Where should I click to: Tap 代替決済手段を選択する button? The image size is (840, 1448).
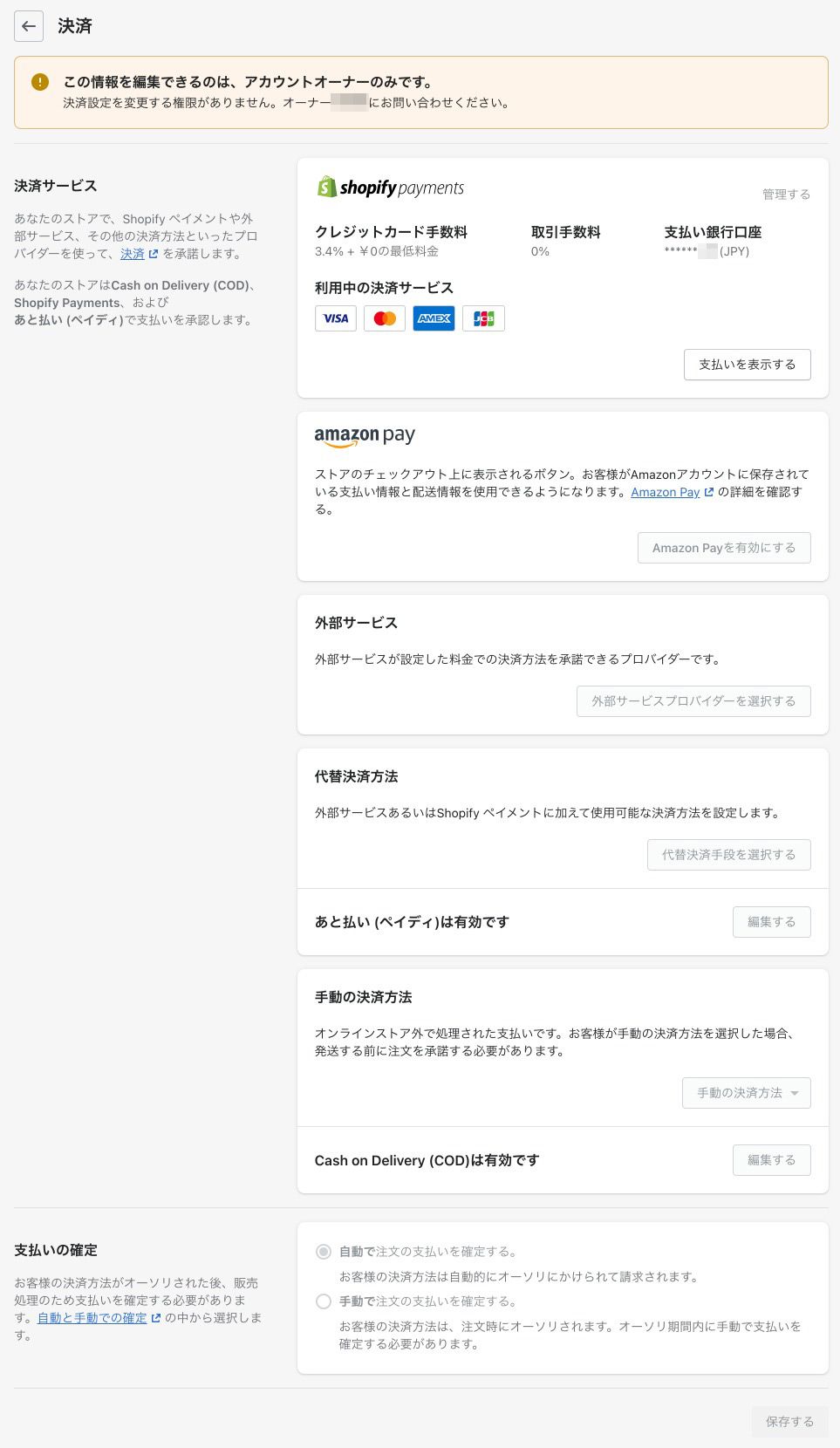click(727, 855)
